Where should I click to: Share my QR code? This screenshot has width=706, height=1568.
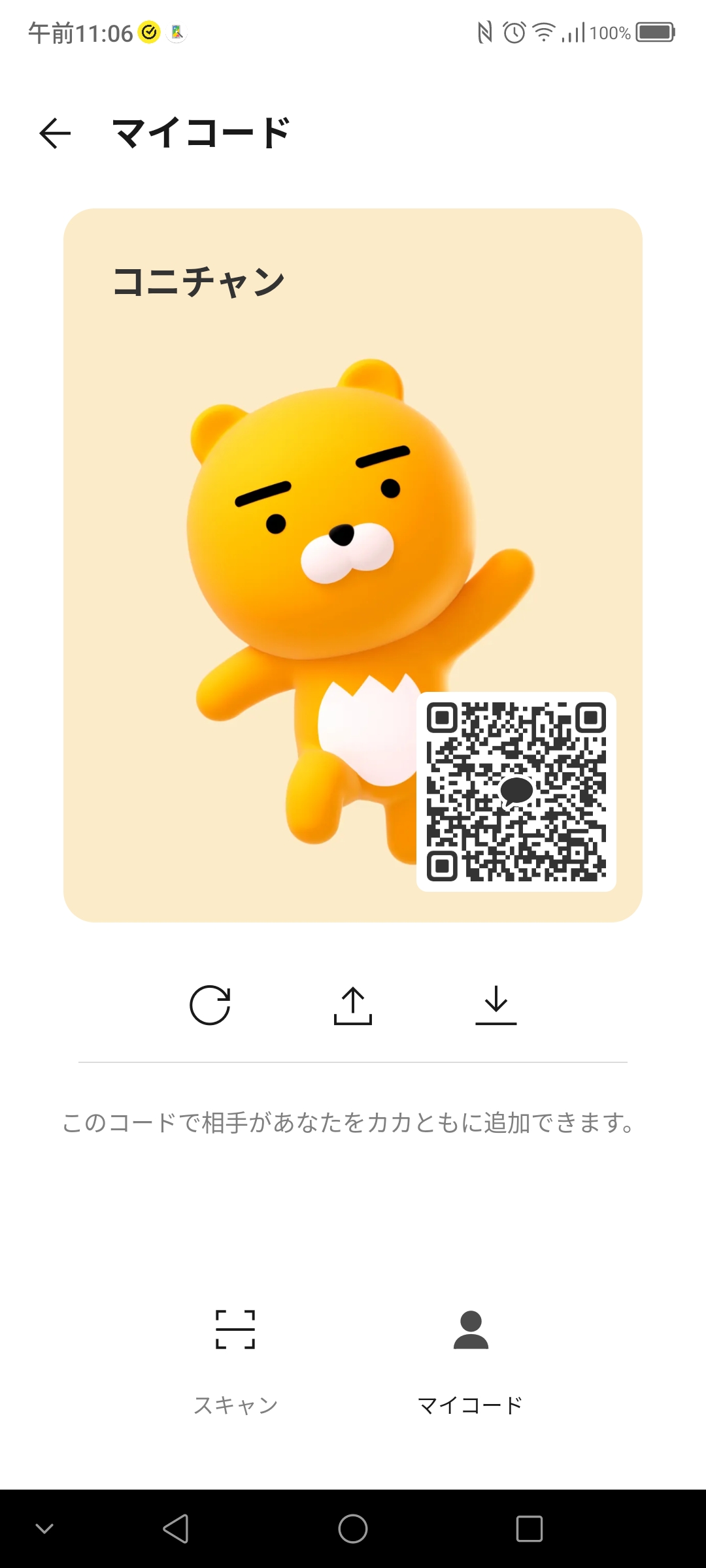[353, 1005]
